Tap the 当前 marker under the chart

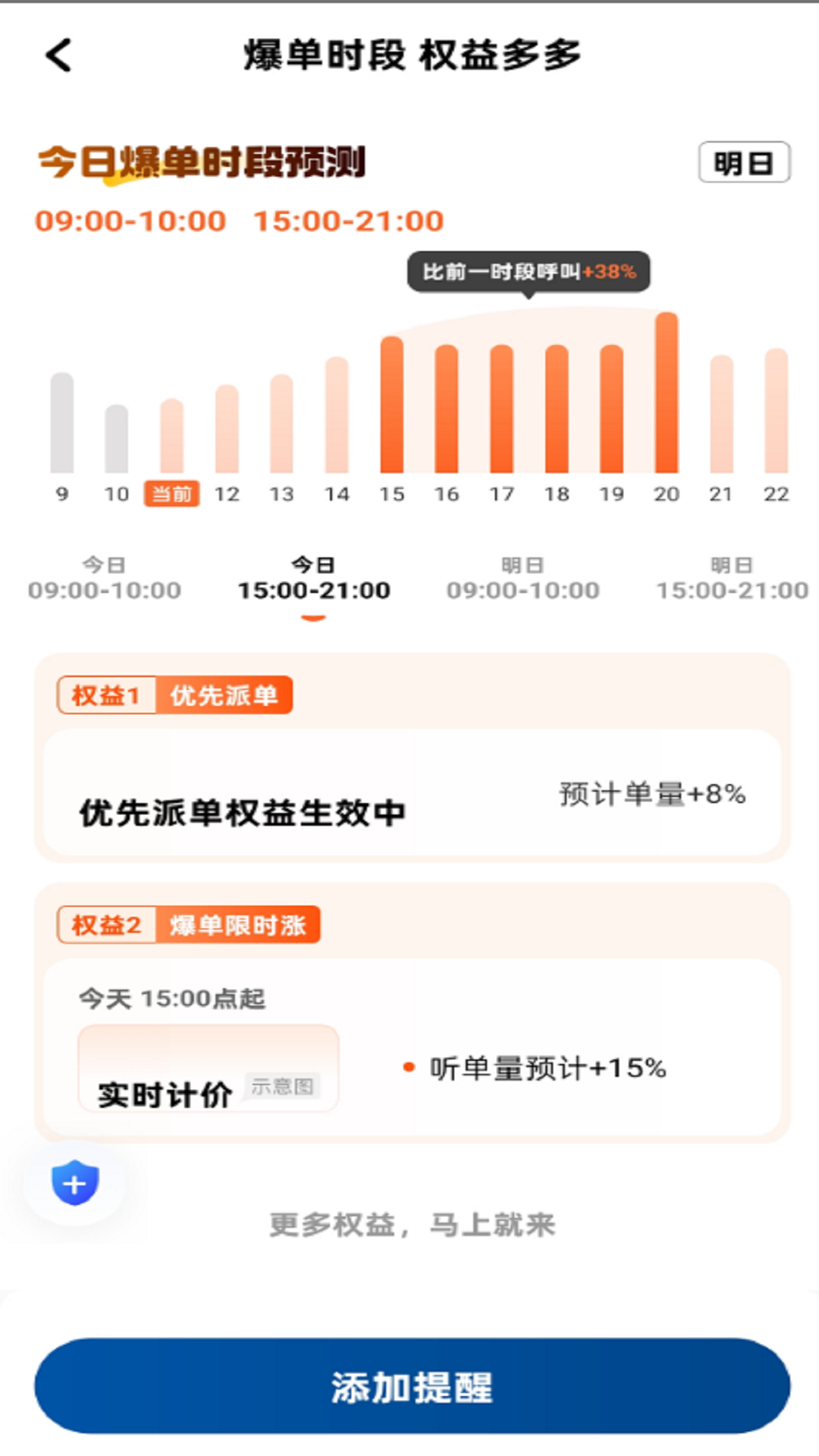pos(172,494)
